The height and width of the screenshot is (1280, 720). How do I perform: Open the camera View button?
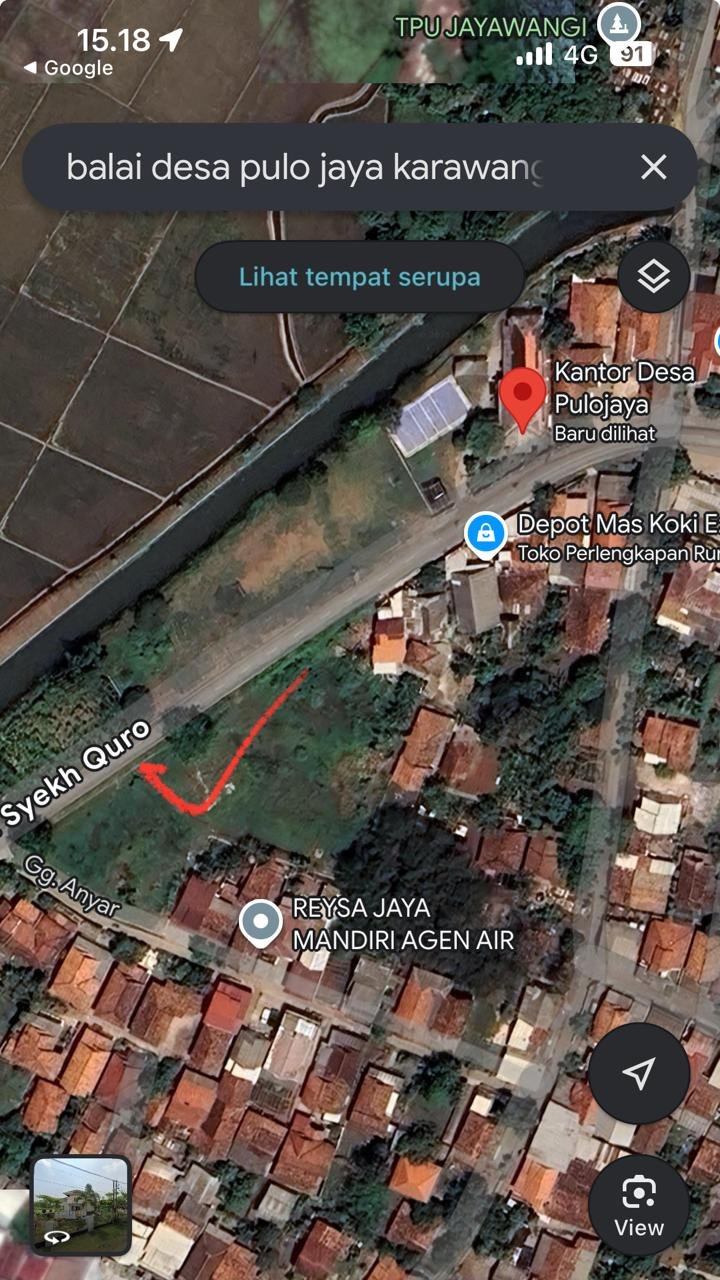click(x=639, y=1205)
